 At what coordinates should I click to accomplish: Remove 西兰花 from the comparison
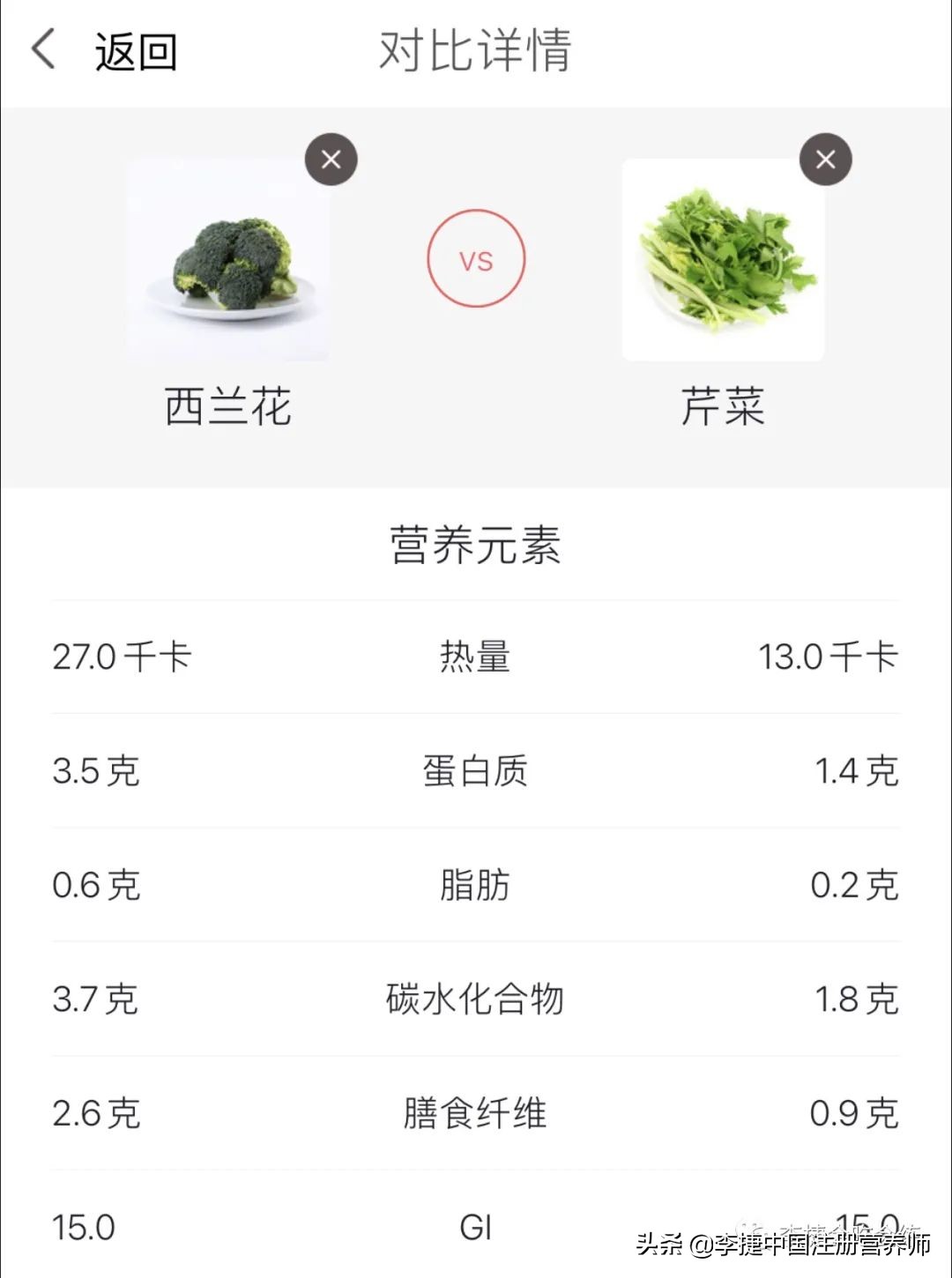331,160
